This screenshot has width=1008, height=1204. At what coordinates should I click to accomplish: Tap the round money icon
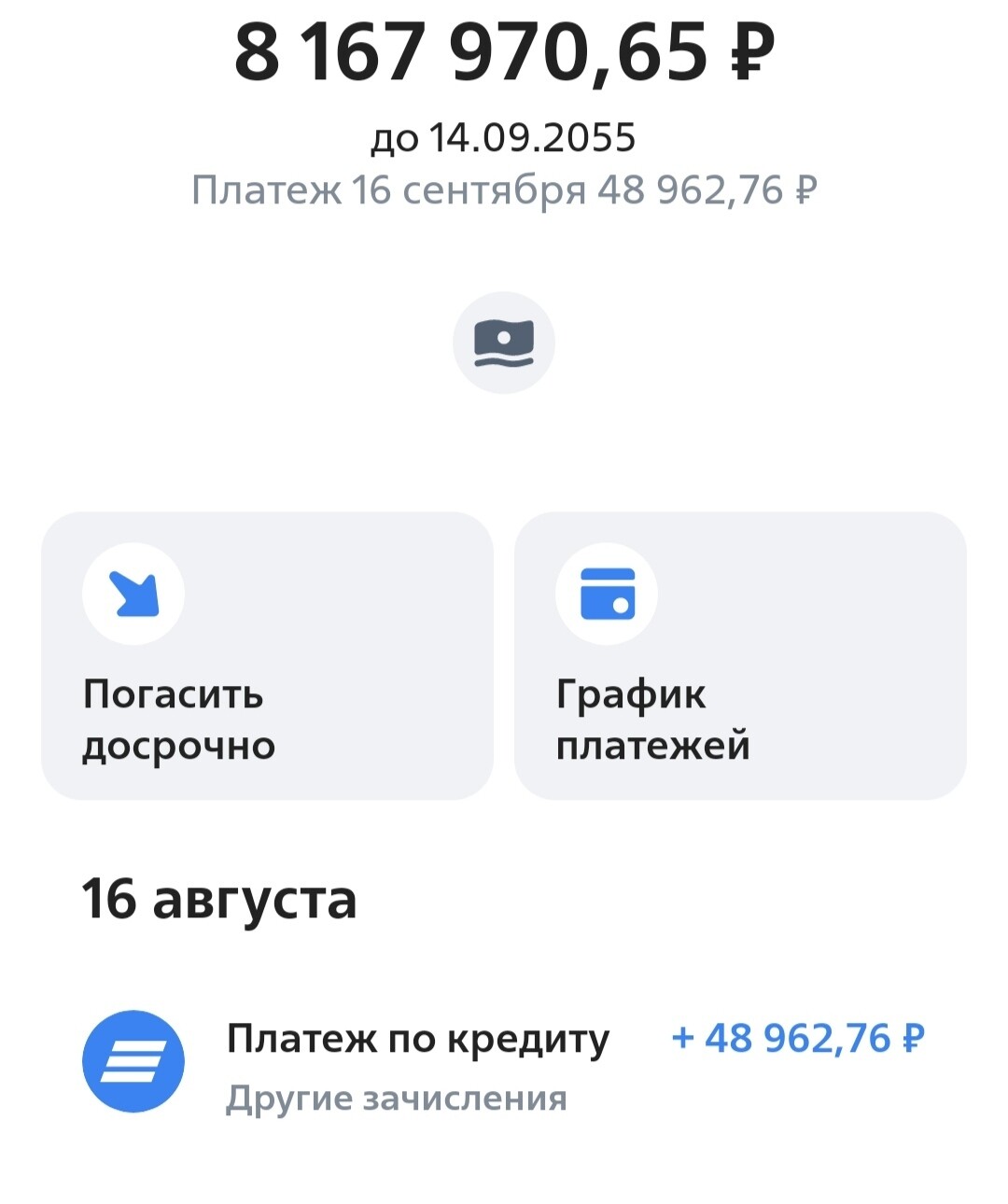[x=504, y=343]
